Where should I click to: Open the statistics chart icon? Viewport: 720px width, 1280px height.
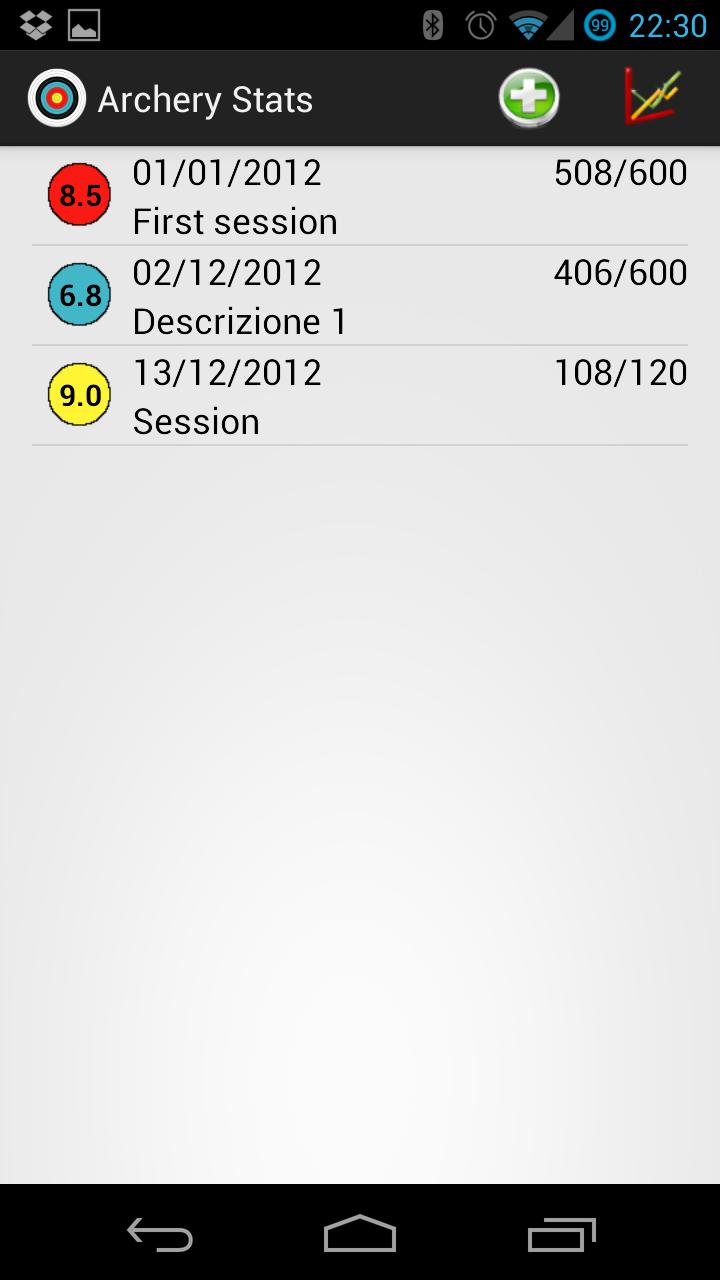[x=652, y=97]
